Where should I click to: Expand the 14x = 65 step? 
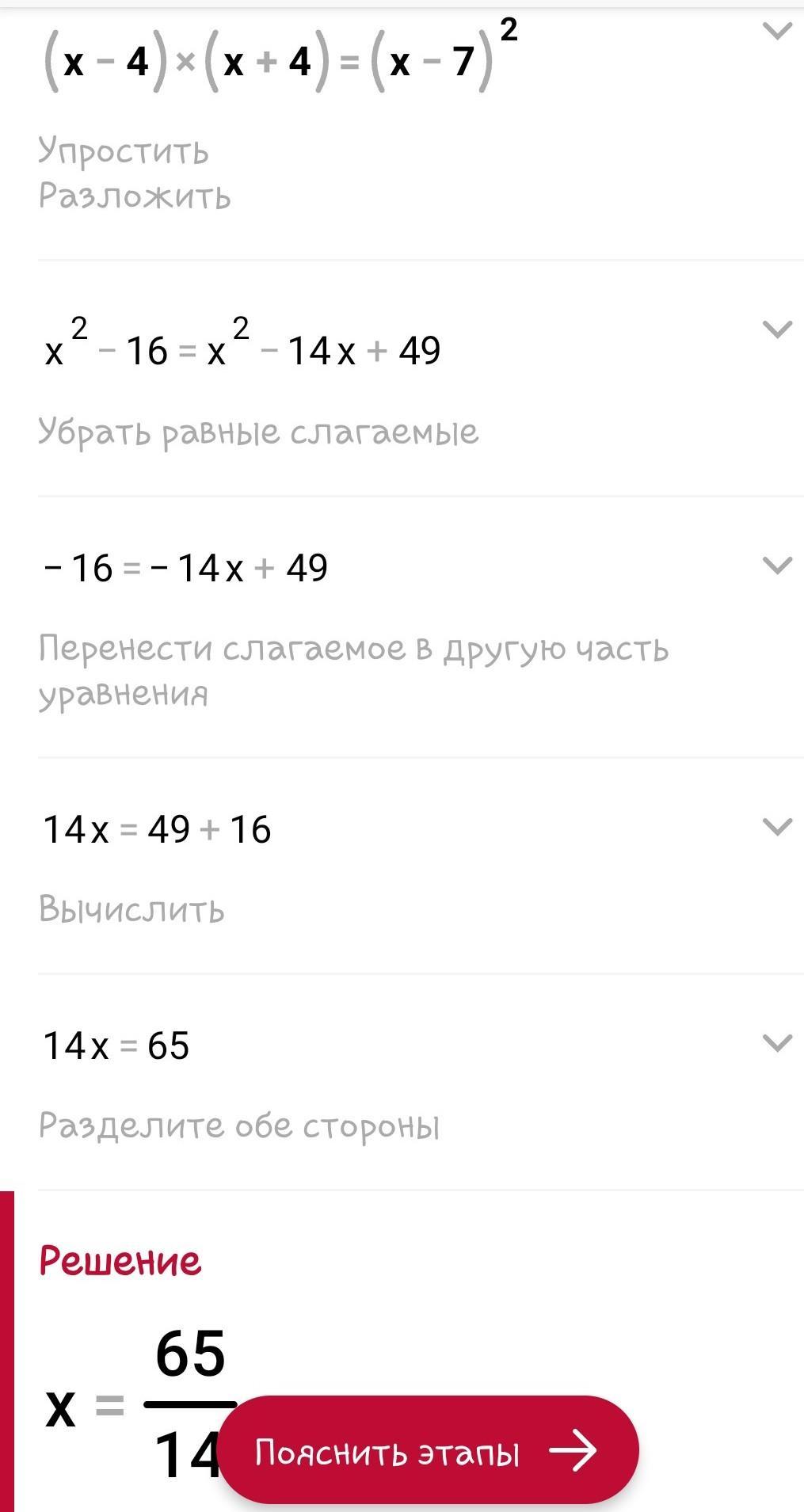(776, 1043)
